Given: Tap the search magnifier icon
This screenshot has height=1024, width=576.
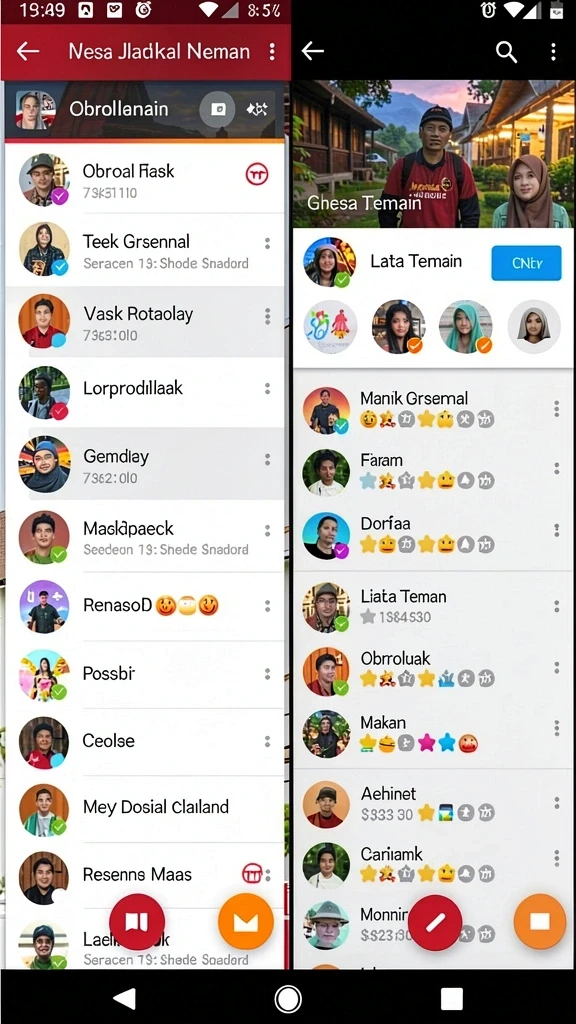Looking at the screenshot, I should pos(506,52).
